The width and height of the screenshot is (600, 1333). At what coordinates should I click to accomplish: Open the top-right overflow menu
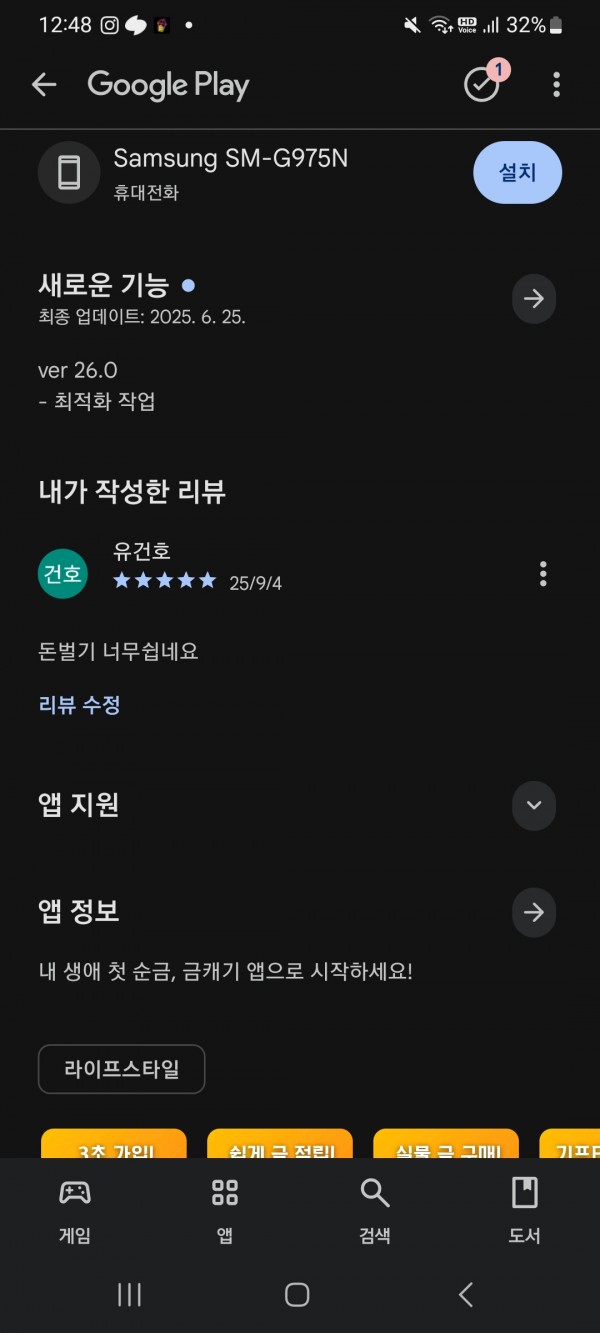(x=557, y=85)
